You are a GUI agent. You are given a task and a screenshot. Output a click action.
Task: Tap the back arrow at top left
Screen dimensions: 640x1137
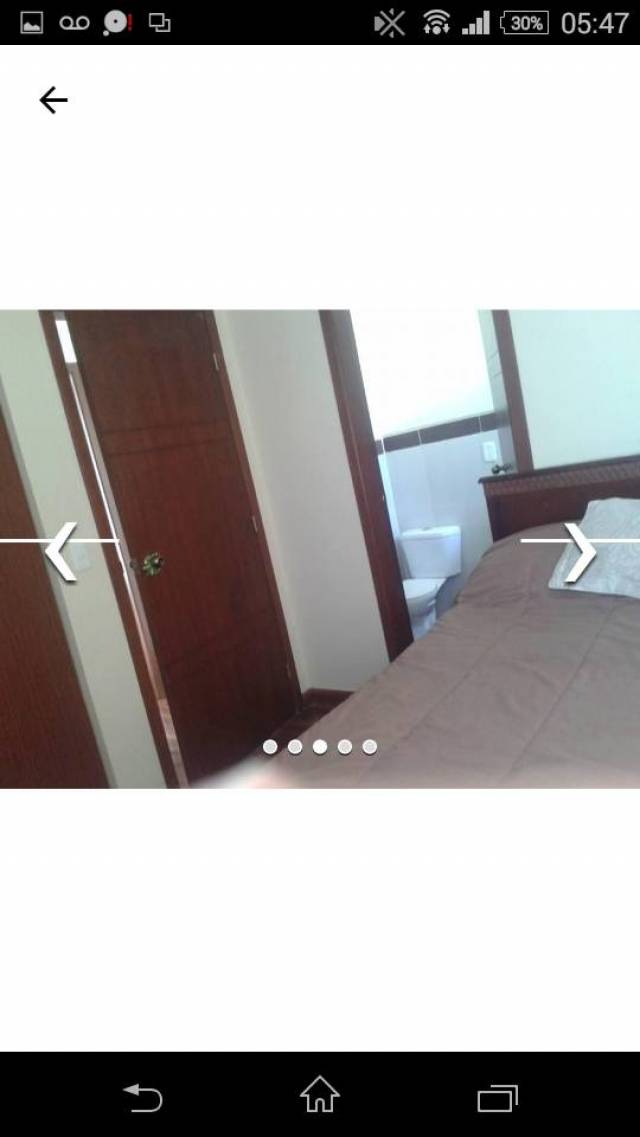(x=53, y=100)
